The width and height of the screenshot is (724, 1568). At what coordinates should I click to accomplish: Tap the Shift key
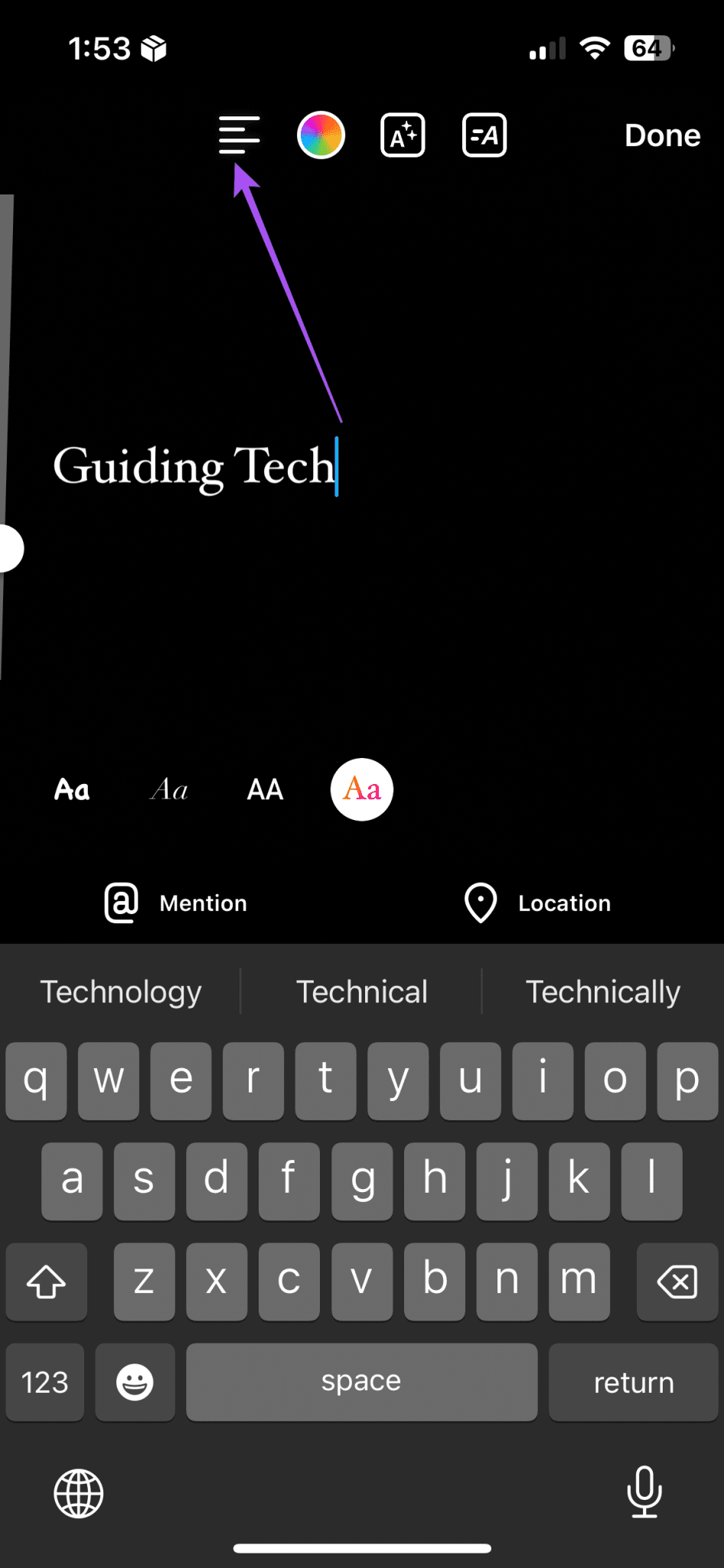(46, 1282)
